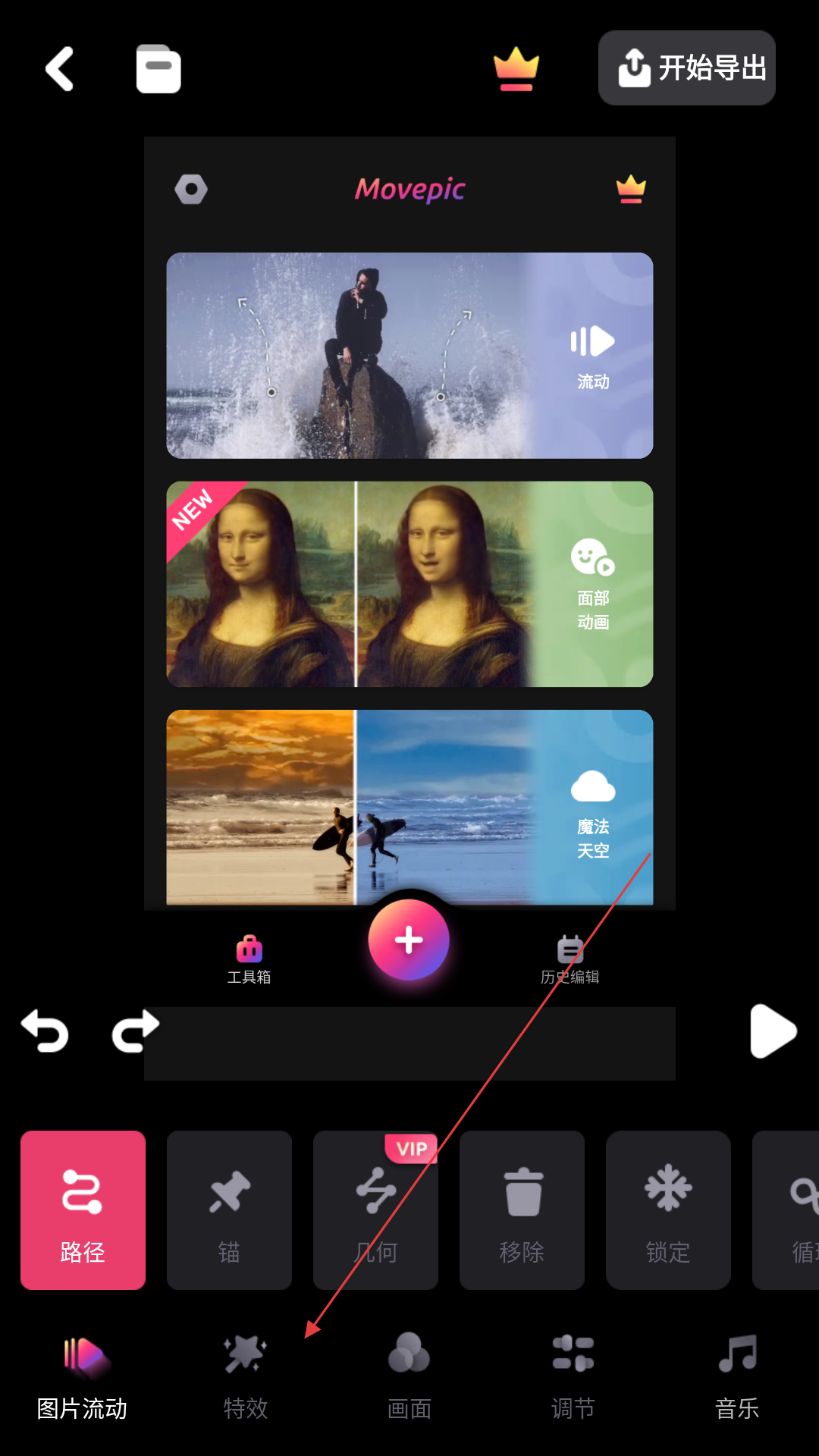Screen dimensions: 819x1456
Task: Select the 锚 anchor tool
Action: pyautogui.click(x=229, y=1210)
